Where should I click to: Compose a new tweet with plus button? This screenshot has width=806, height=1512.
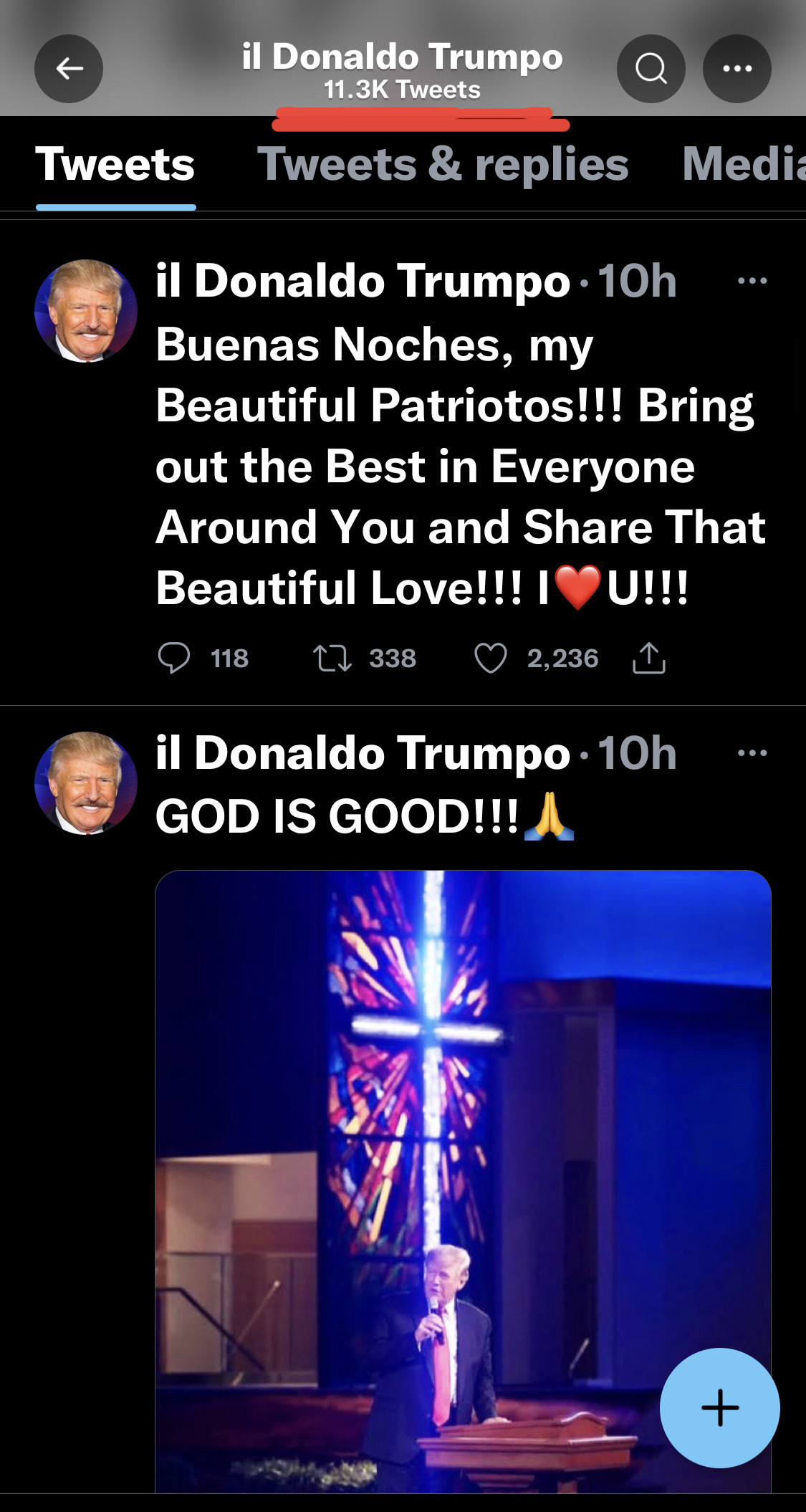tap(719, 1407)
